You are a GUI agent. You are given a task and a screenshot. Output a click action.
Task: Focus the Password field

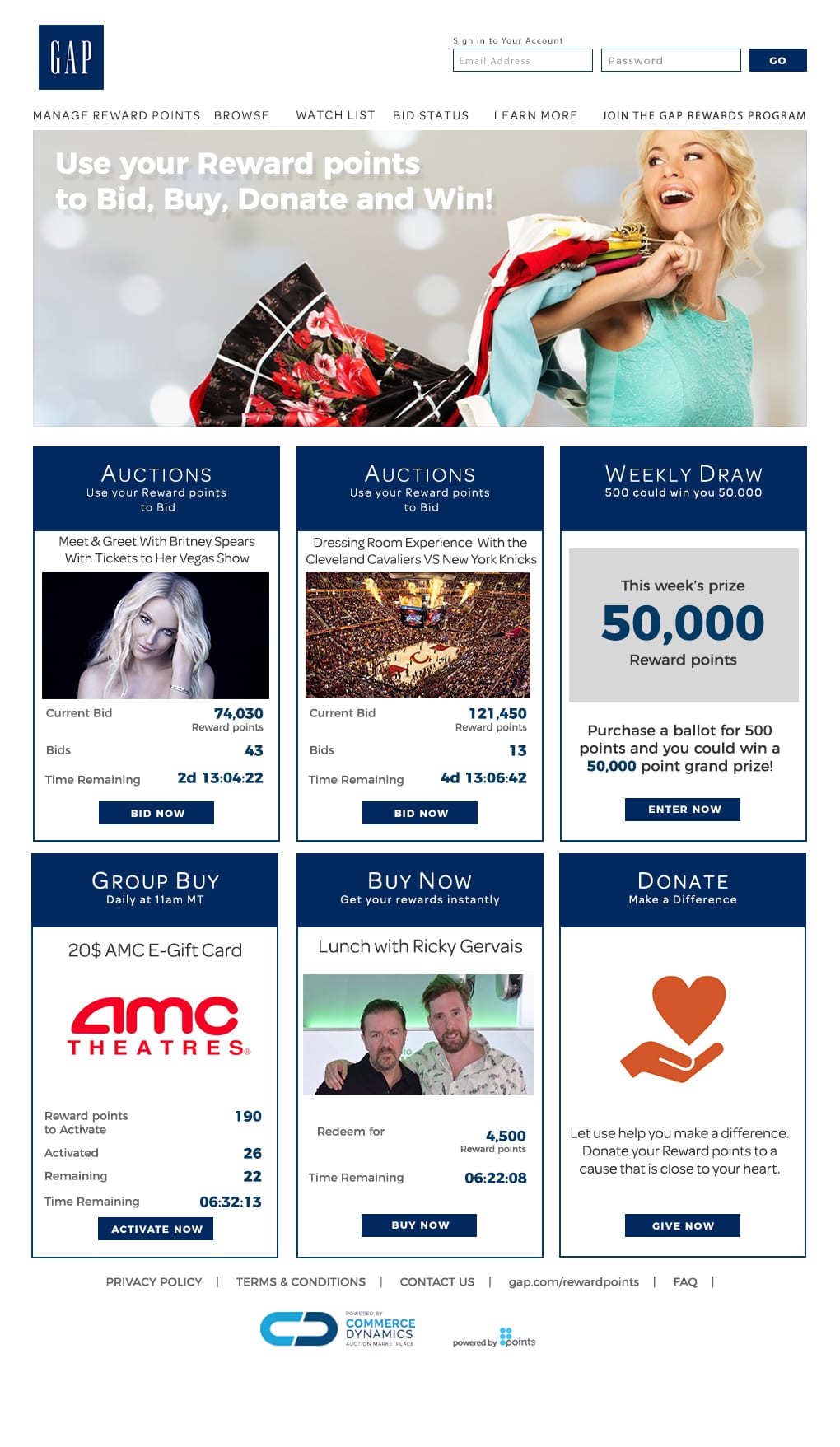click(670, 60)
